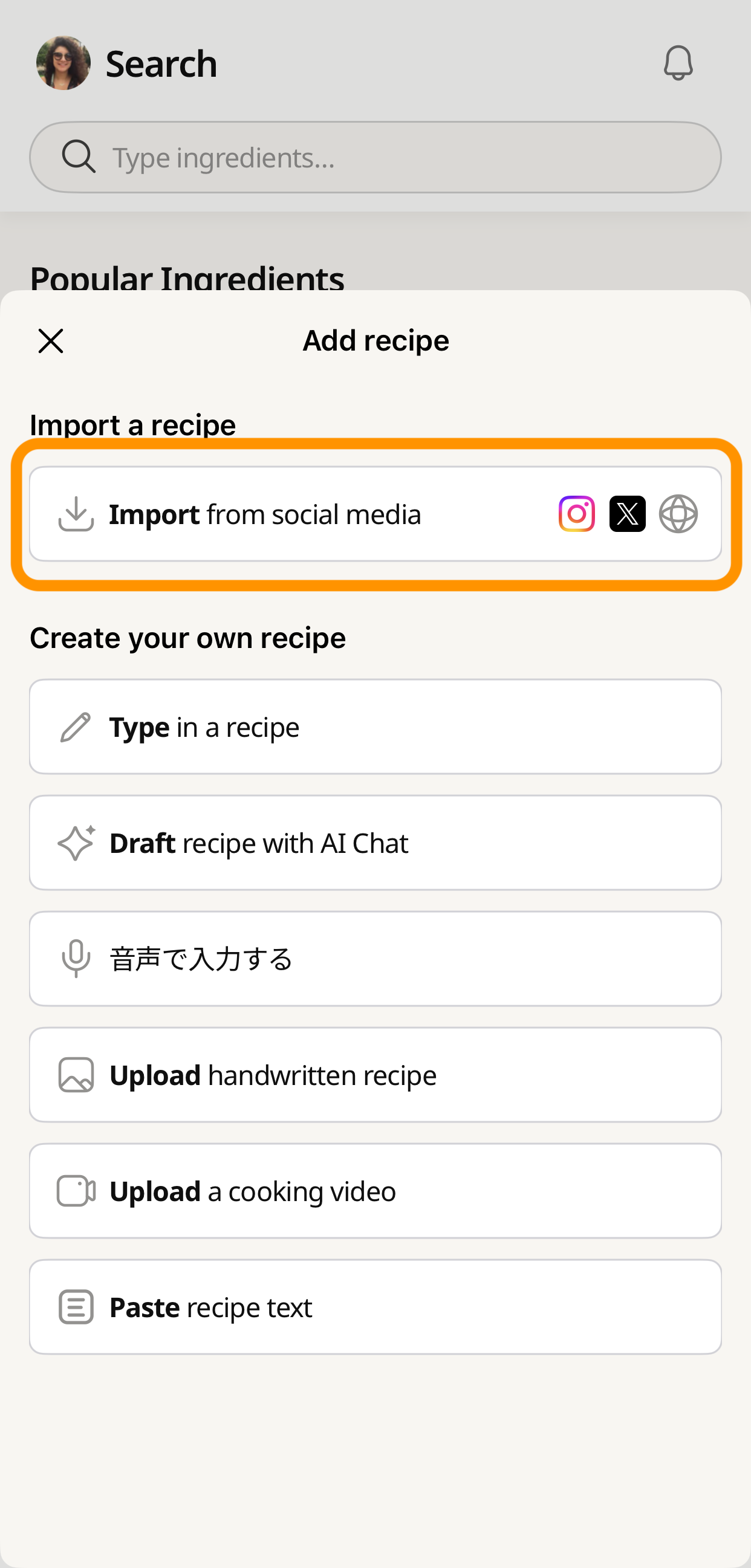The width and height of the screenshot is (751, 1568).
Task: Choose Type in a recipe
Action: [375, 727]
